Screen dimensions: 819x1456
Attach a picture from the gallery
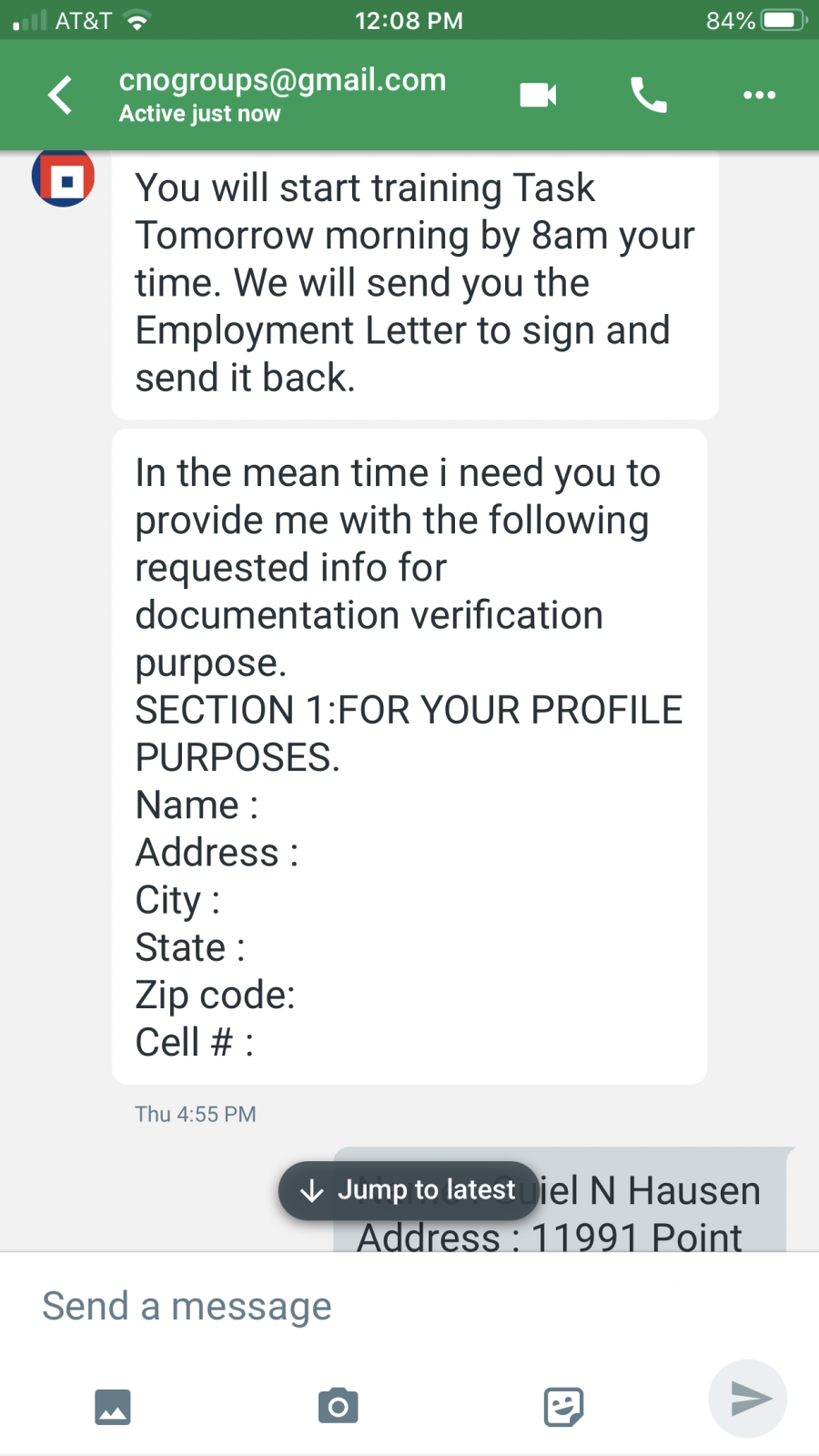point(113,1407)
